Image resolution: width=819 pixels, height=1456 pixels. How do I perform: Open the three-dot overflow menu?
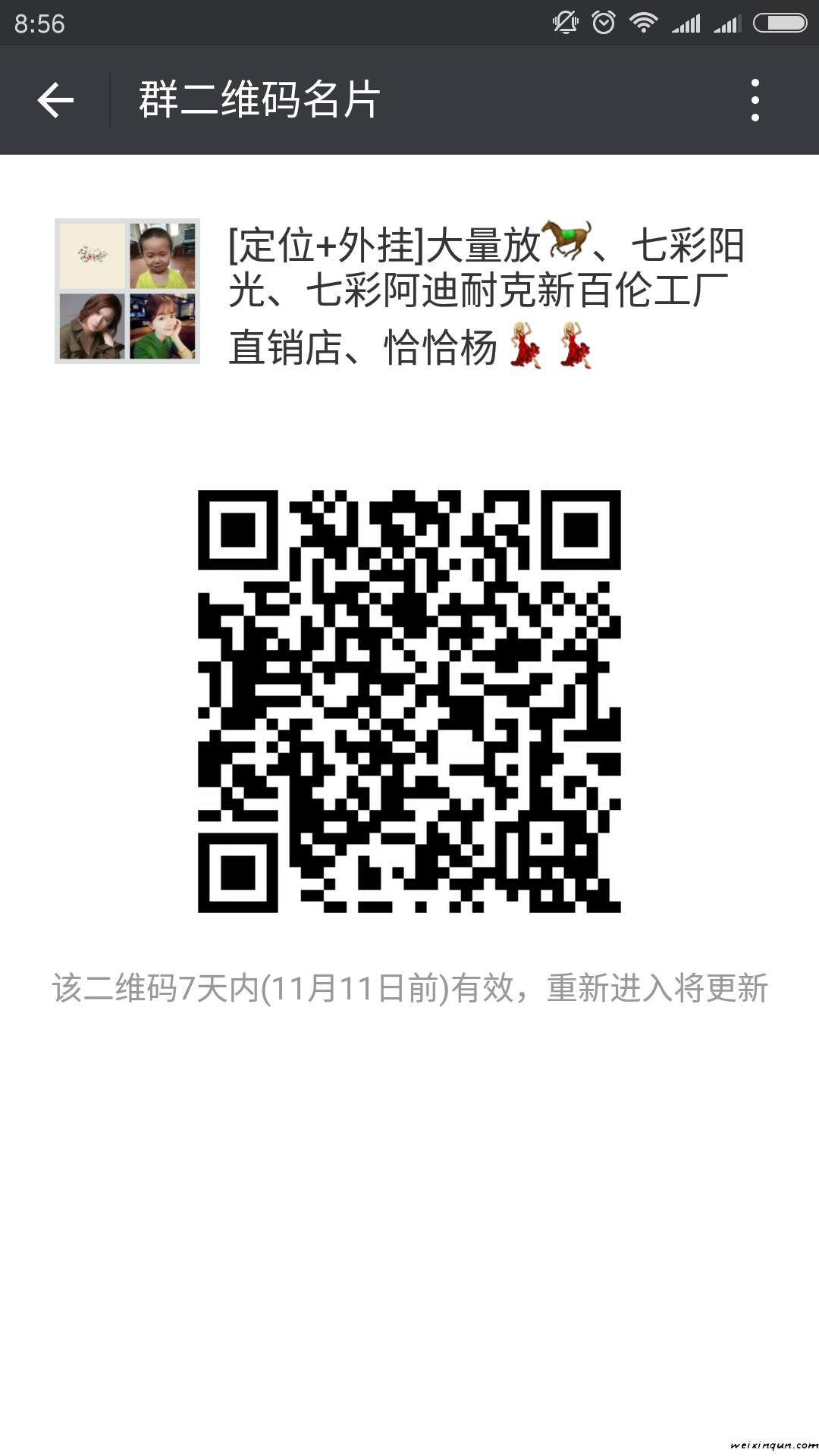point(755,100)
